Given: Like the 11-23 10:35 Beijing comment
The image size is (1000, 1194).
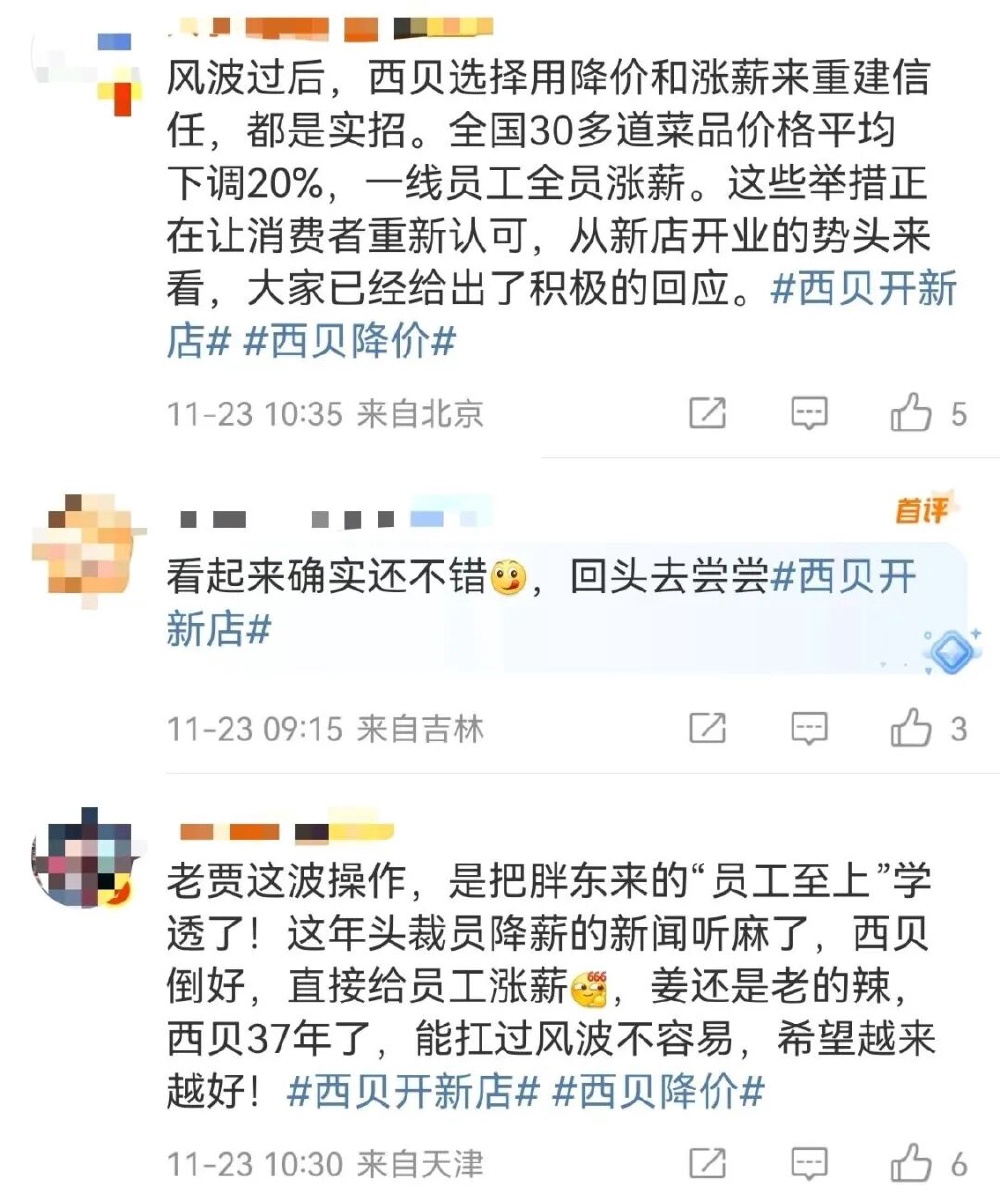Looking at the screenshot, I should (x=911, y=413).
